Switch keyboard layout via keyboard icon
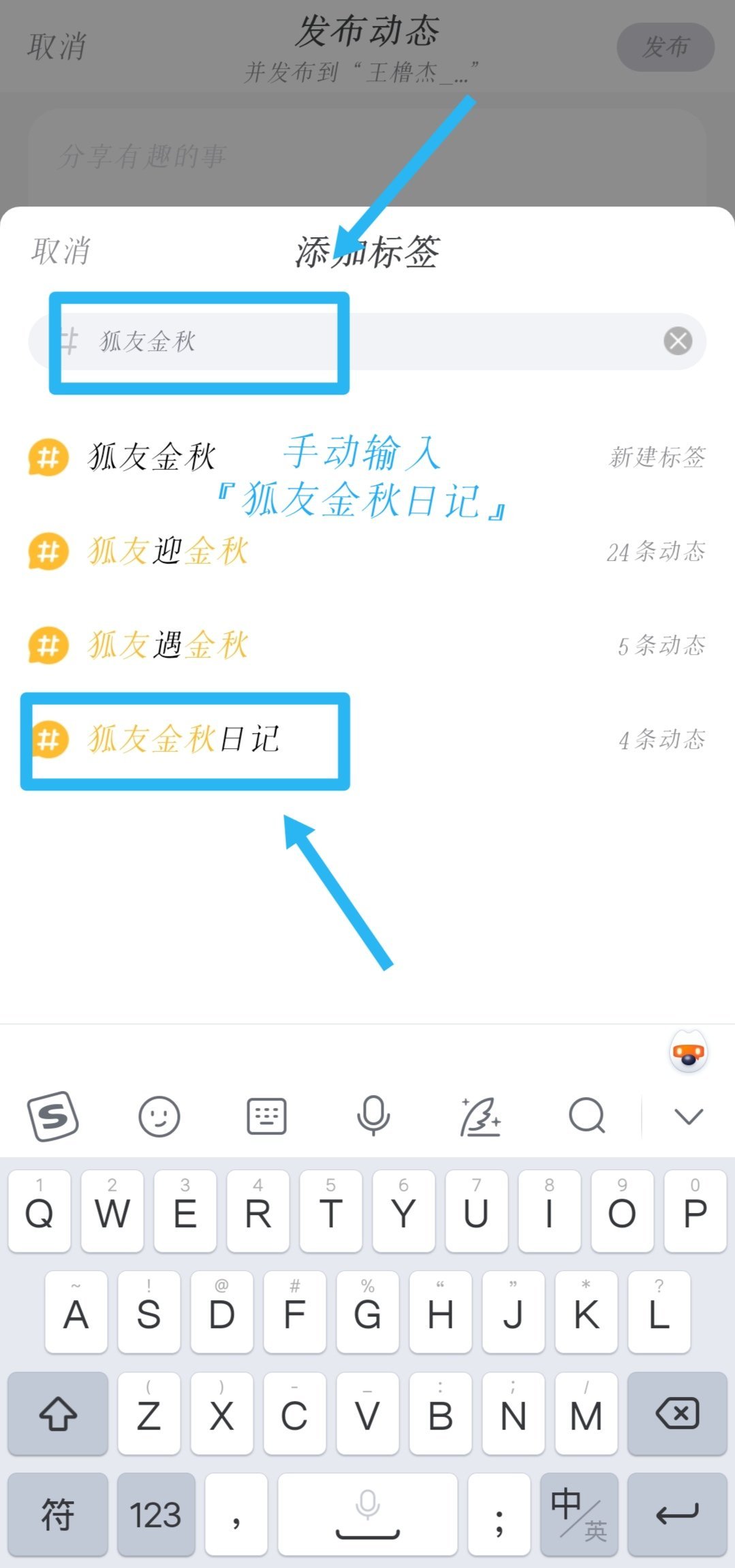735x1568 pixels. 266,1116
